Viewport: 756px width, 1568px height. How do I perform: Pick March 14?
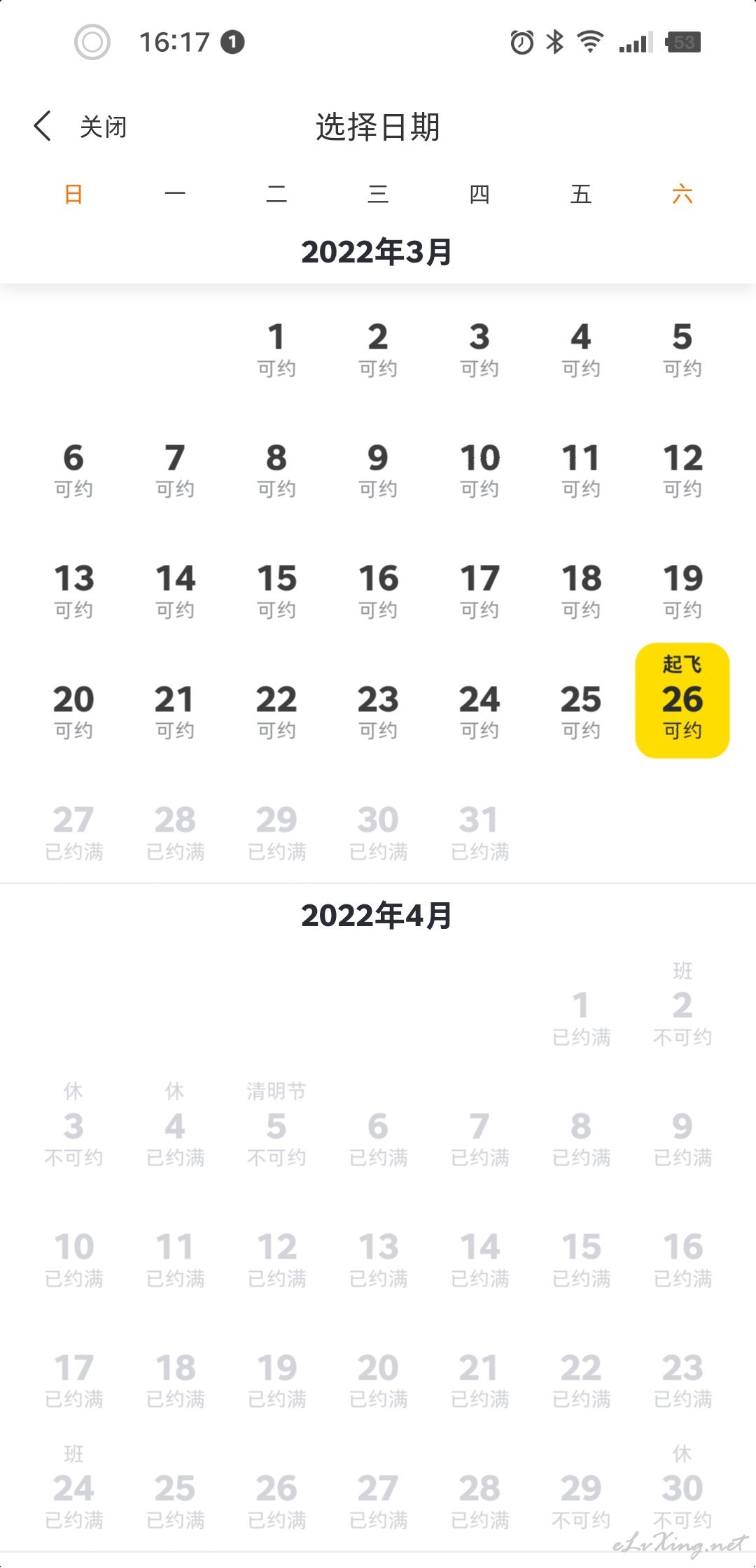click(x=175, y=591)
